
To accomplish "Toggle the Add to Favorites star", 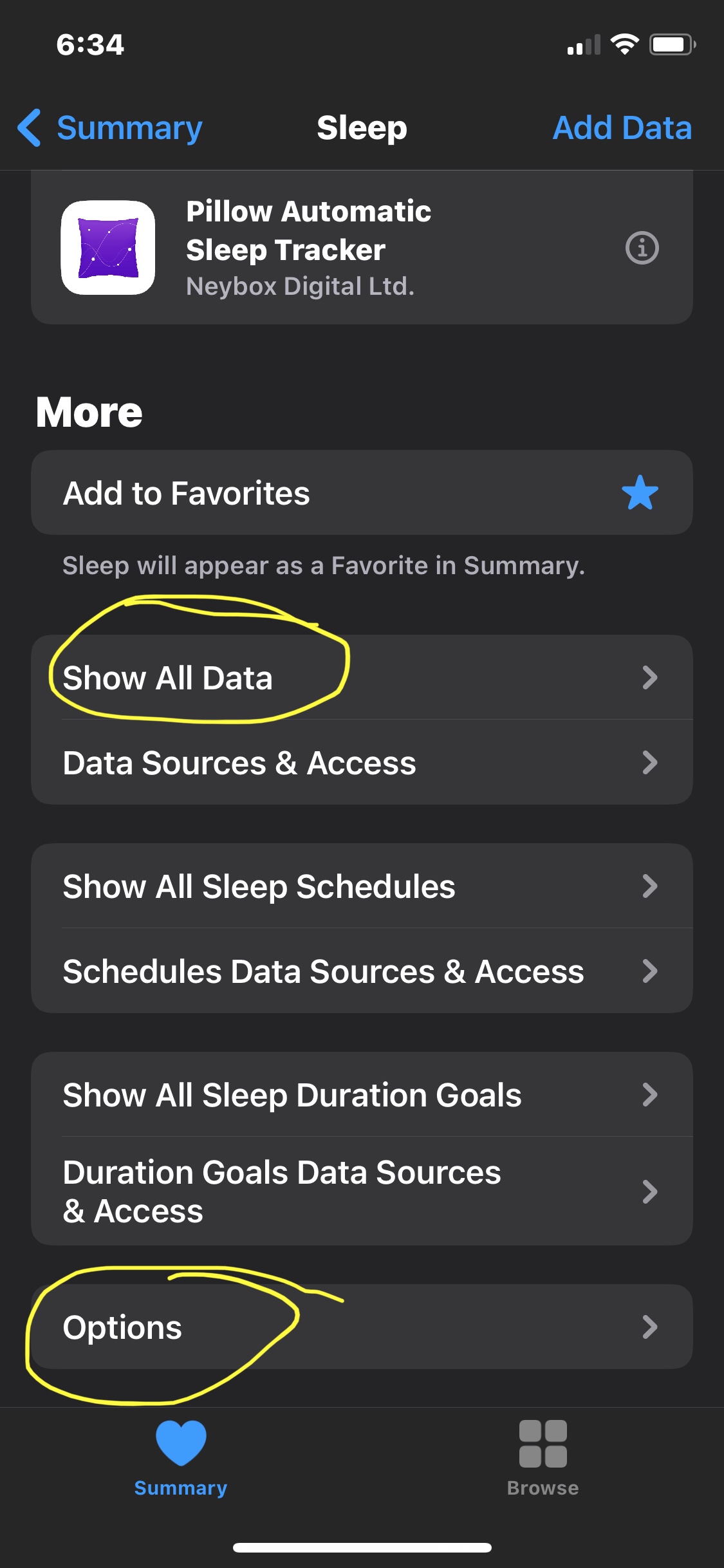I will tap(640, 493).
